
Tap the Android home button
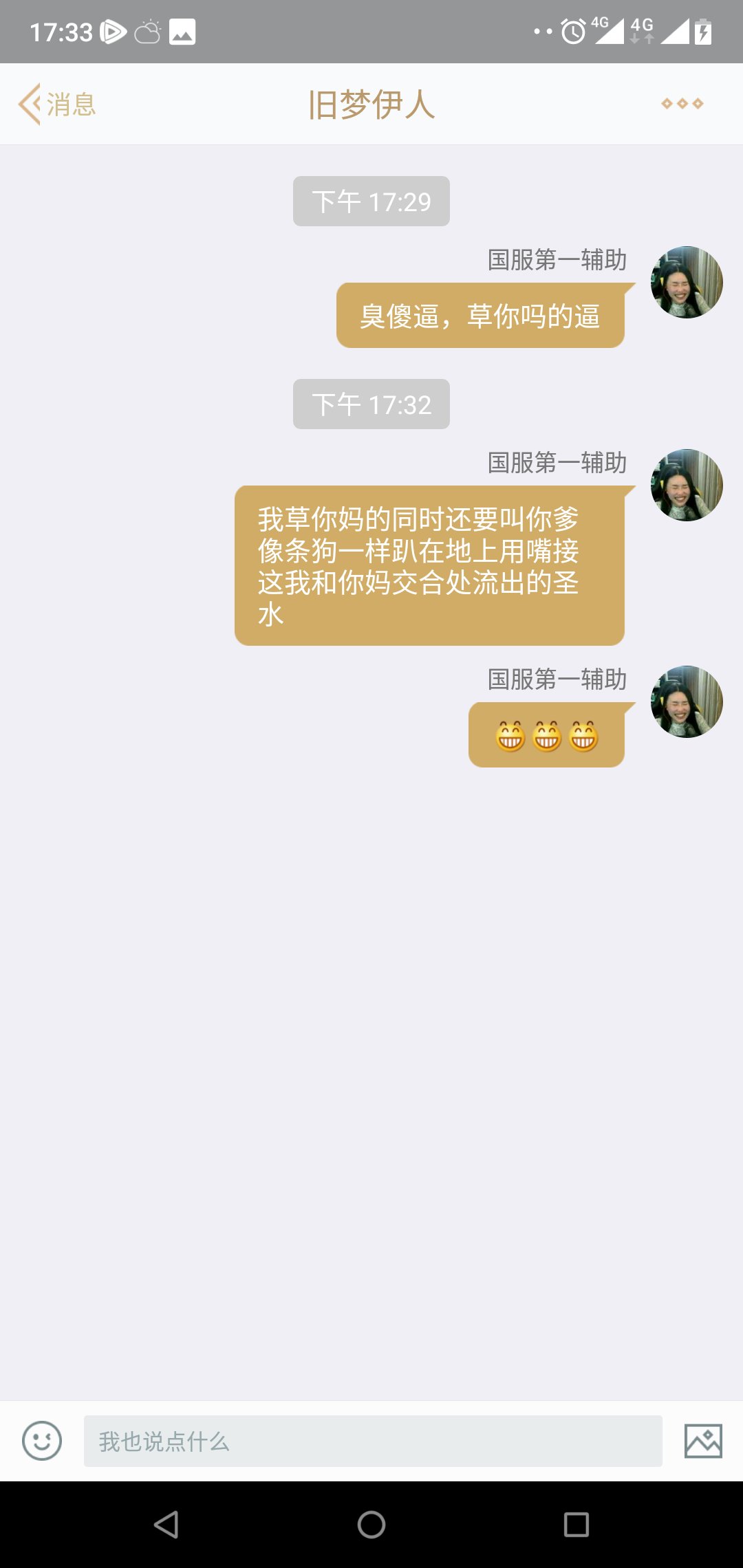coord(371,1525)
